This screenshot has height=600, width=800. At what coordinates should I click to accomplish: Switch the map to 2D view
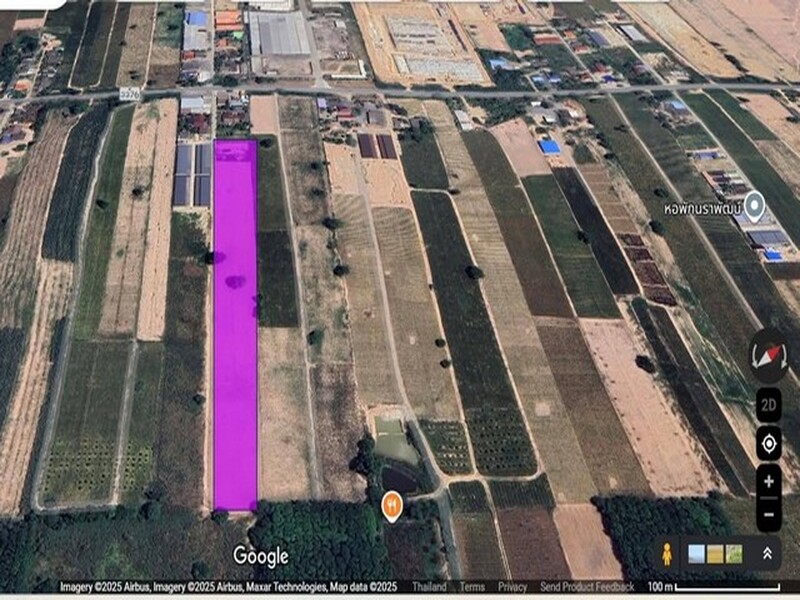tap(768, 406)
